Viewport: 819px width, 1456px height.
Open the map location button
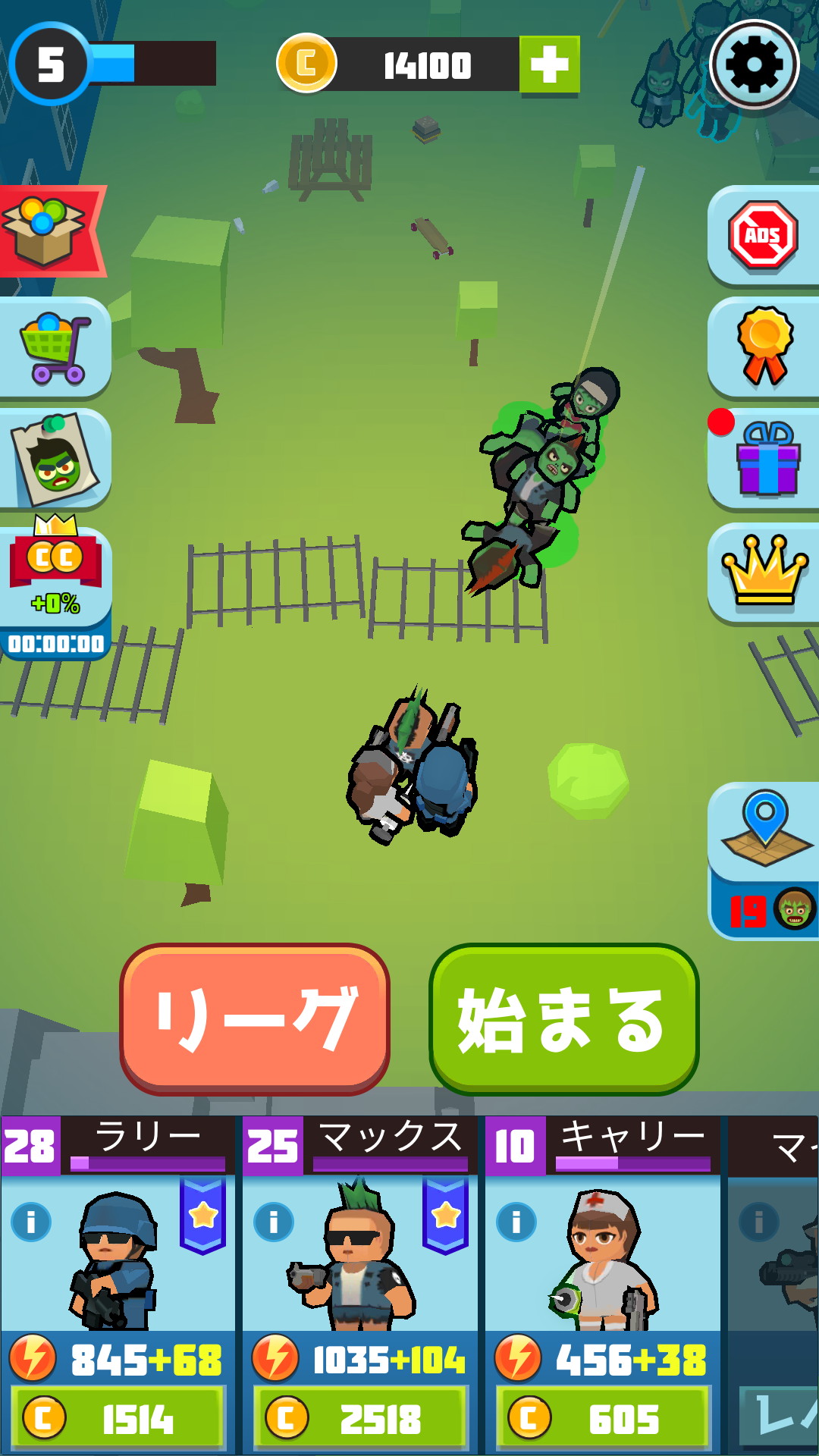[x=764, y=830]
